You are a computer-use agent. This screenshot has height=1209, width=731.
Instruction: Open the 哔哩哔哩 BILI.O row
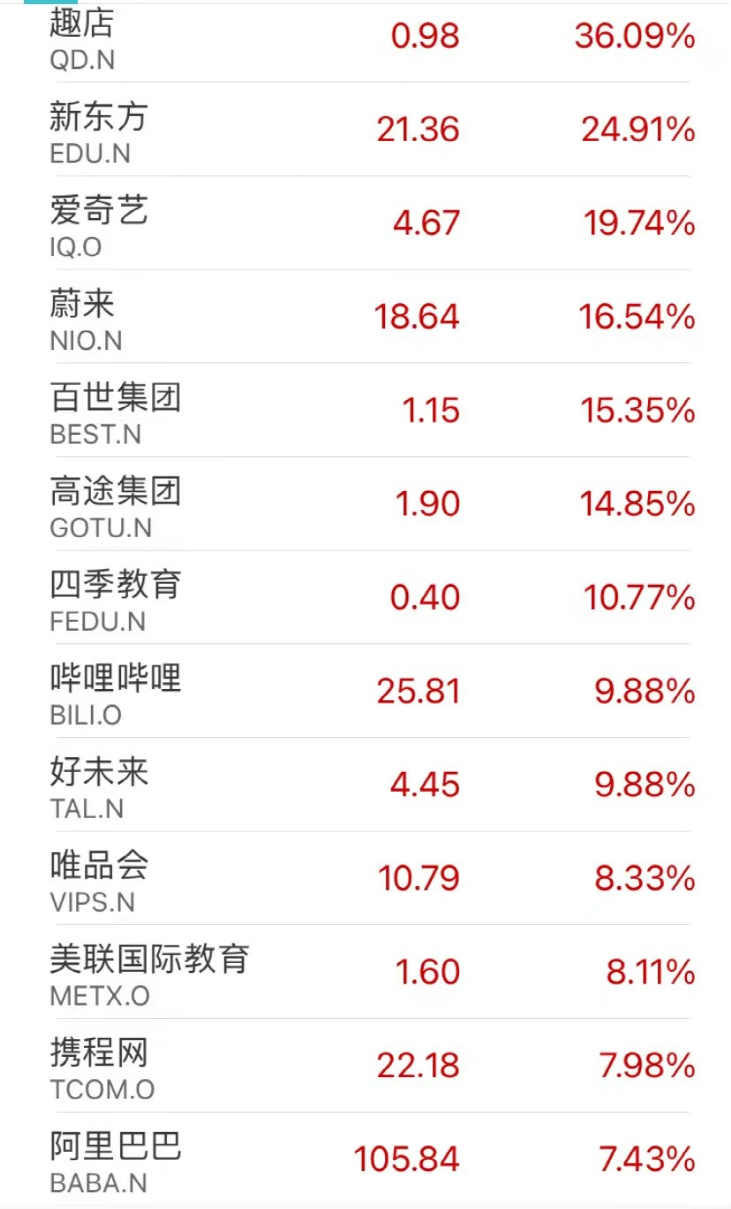click(365, 691)
